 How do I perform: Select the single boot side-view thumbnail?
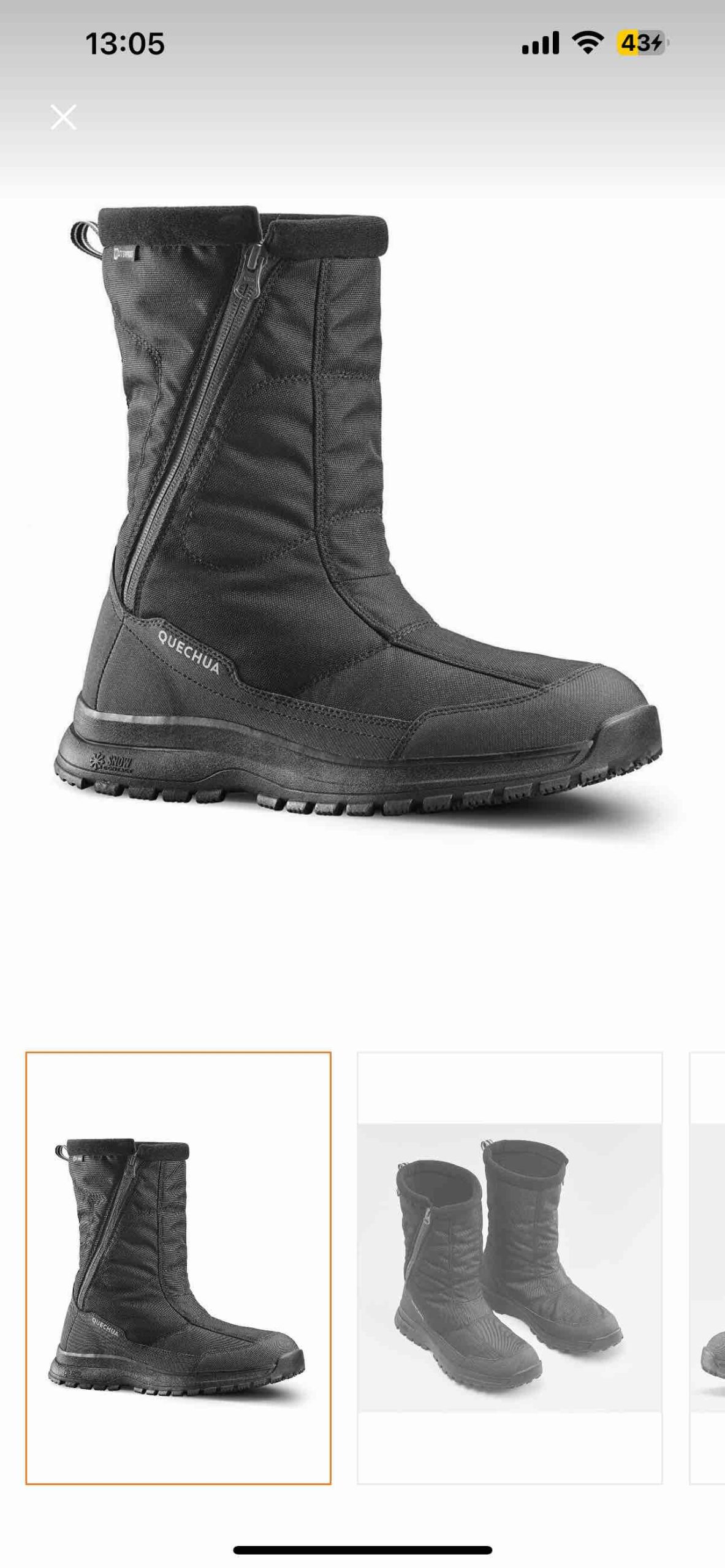pyautogui.click(x=178, y=1268)
